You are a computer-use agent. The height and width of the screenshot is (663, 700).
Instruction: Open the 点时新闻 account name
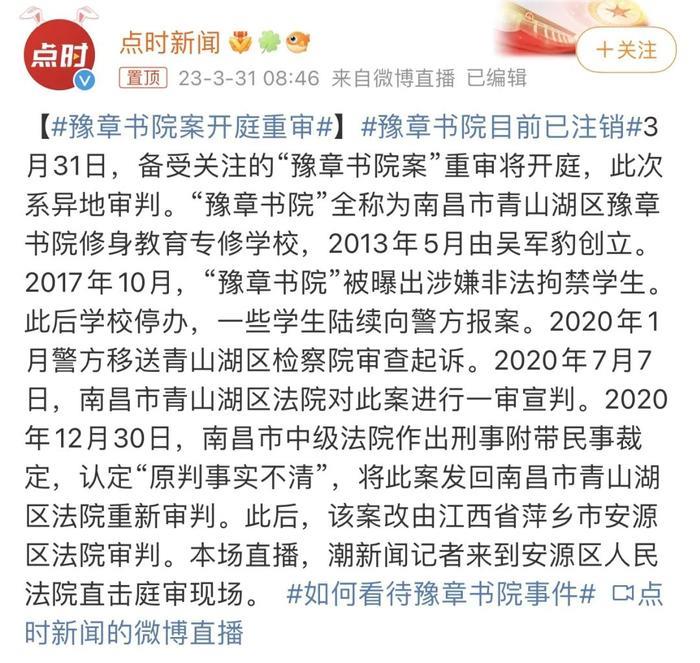point(170,42)
